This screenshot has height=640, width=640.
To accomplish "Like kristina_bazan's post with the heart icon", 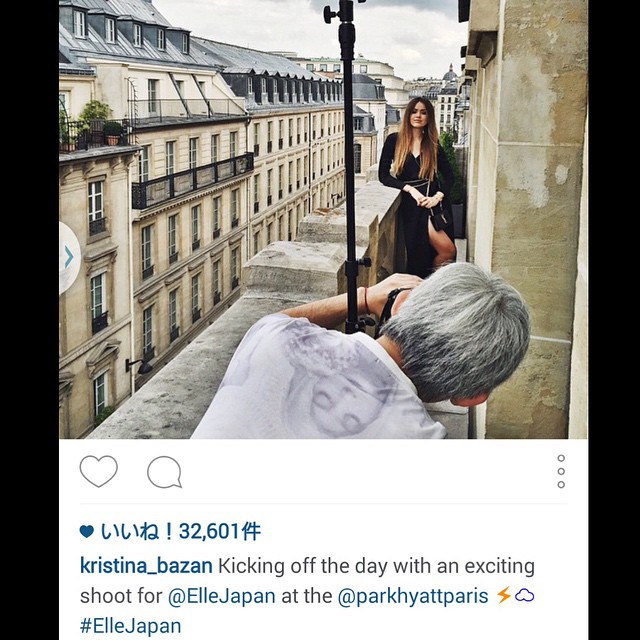I will [98, 471].
